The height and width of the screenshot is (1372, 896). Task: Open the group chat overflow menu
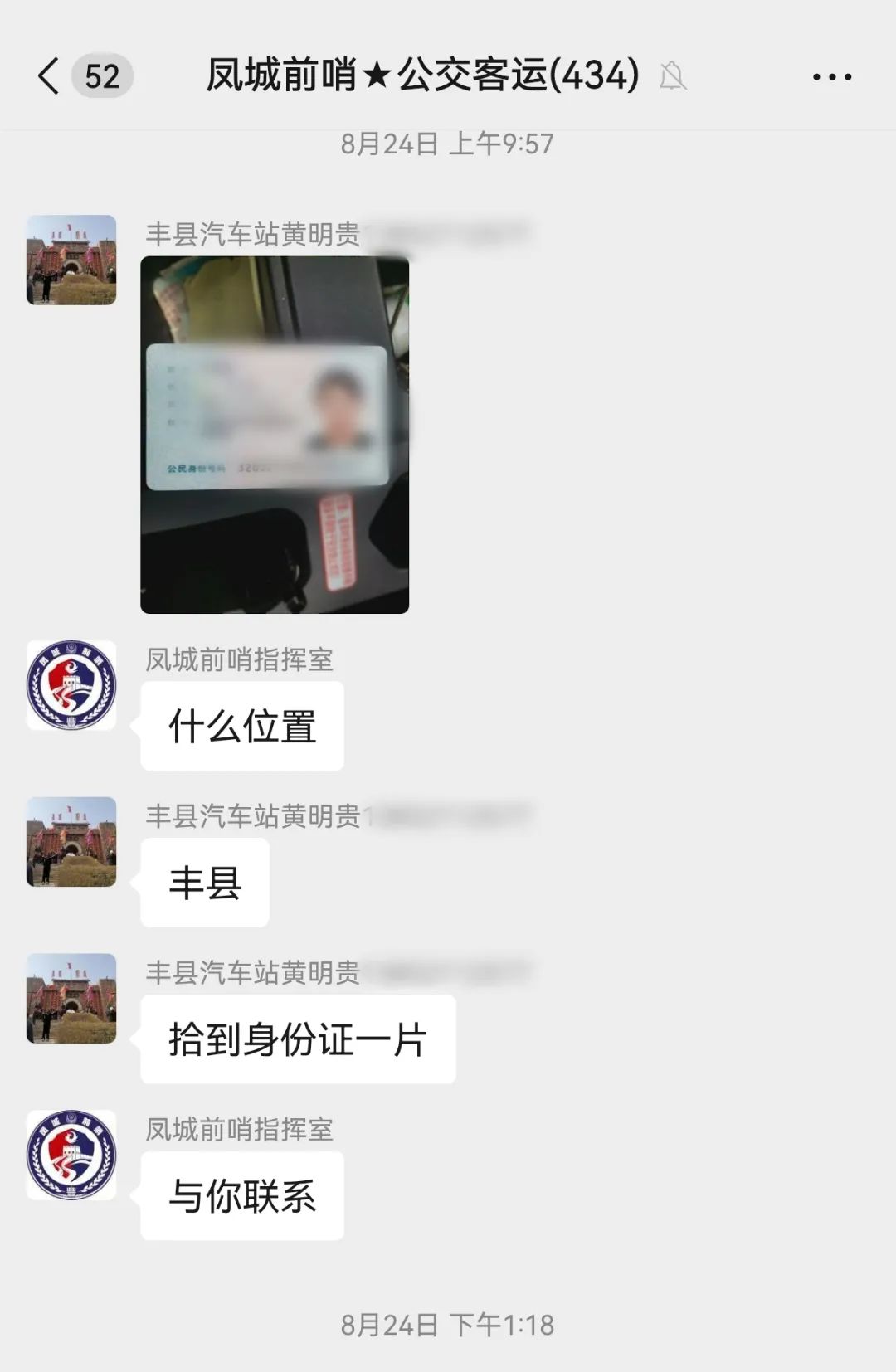831,77
